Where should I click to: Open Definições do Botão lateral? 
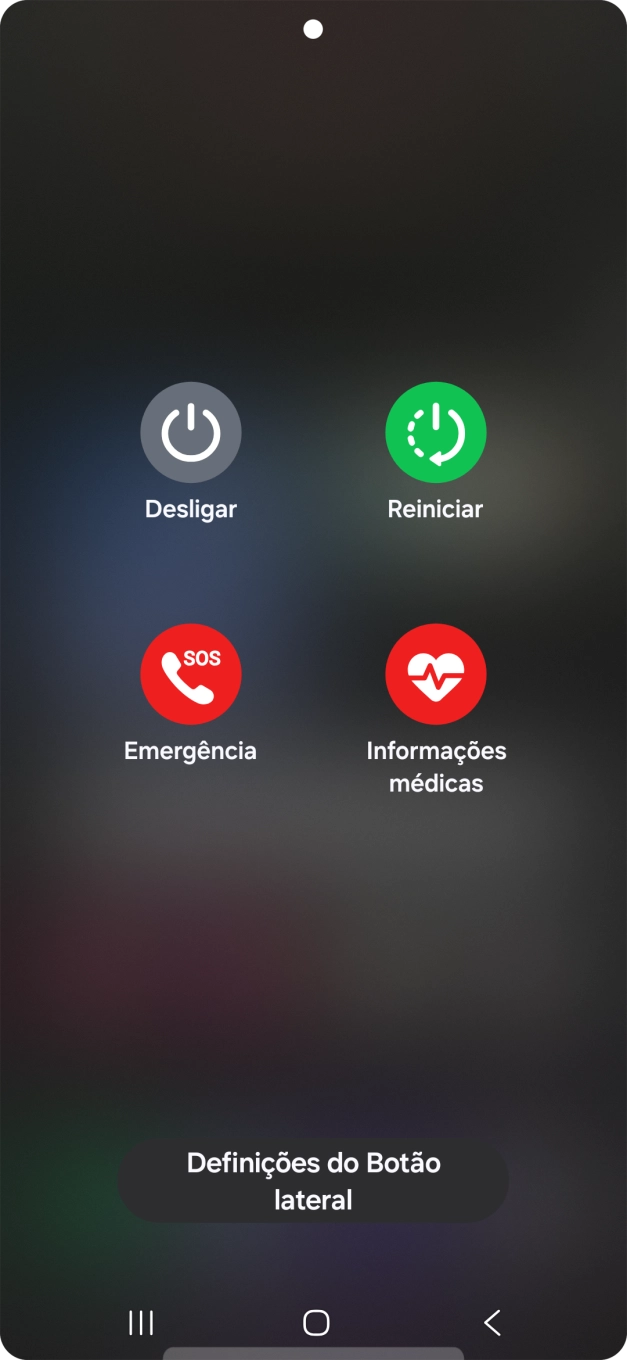pos(313,1181)
